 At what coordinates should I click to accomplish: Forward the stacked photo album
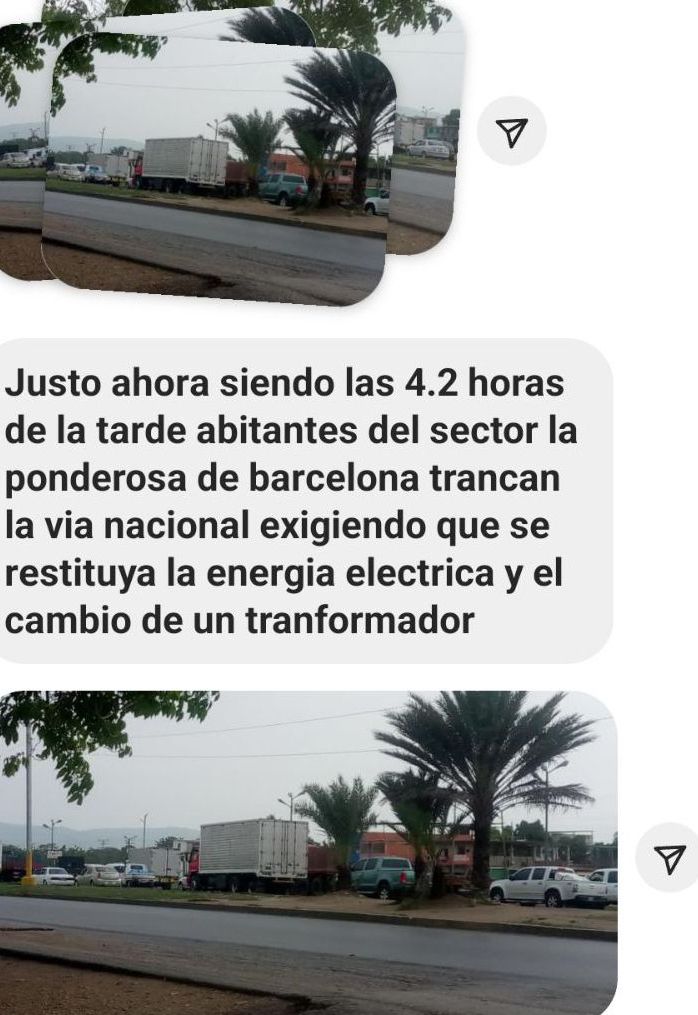tap(511, 131)
